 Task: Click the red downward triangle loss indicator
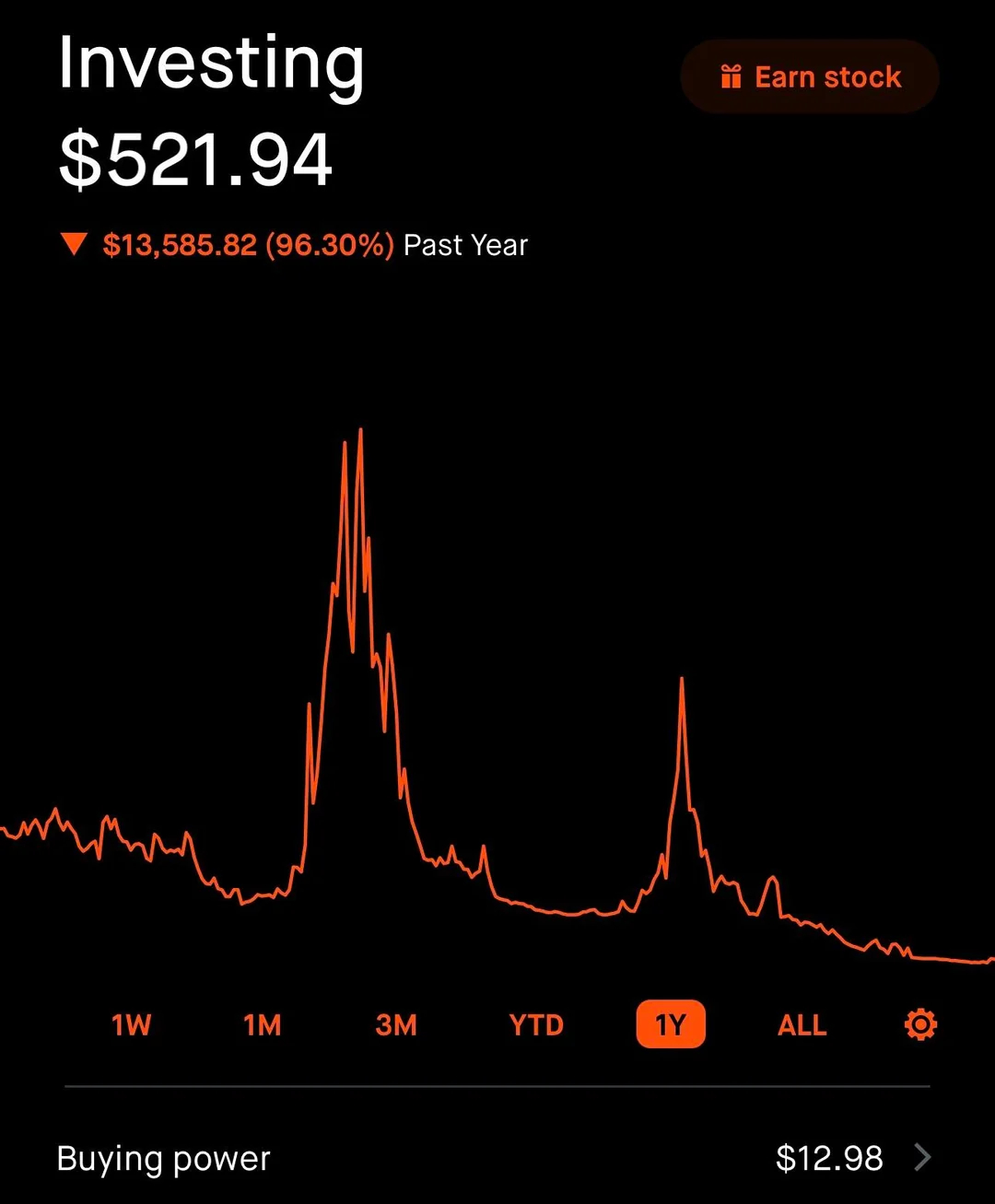tap(74, 244)
